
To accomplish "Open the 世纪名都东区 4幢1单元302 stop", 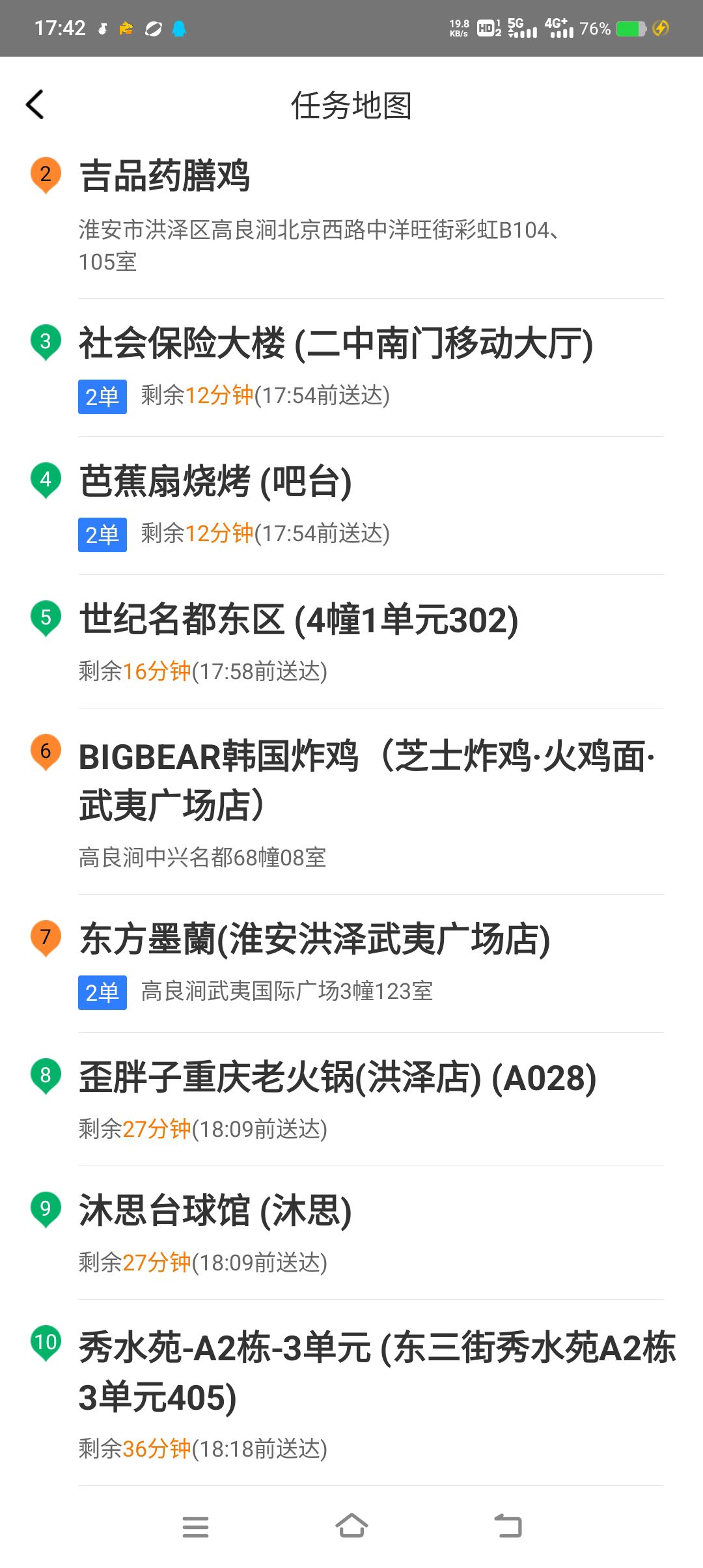I will (x=351, y=642).
